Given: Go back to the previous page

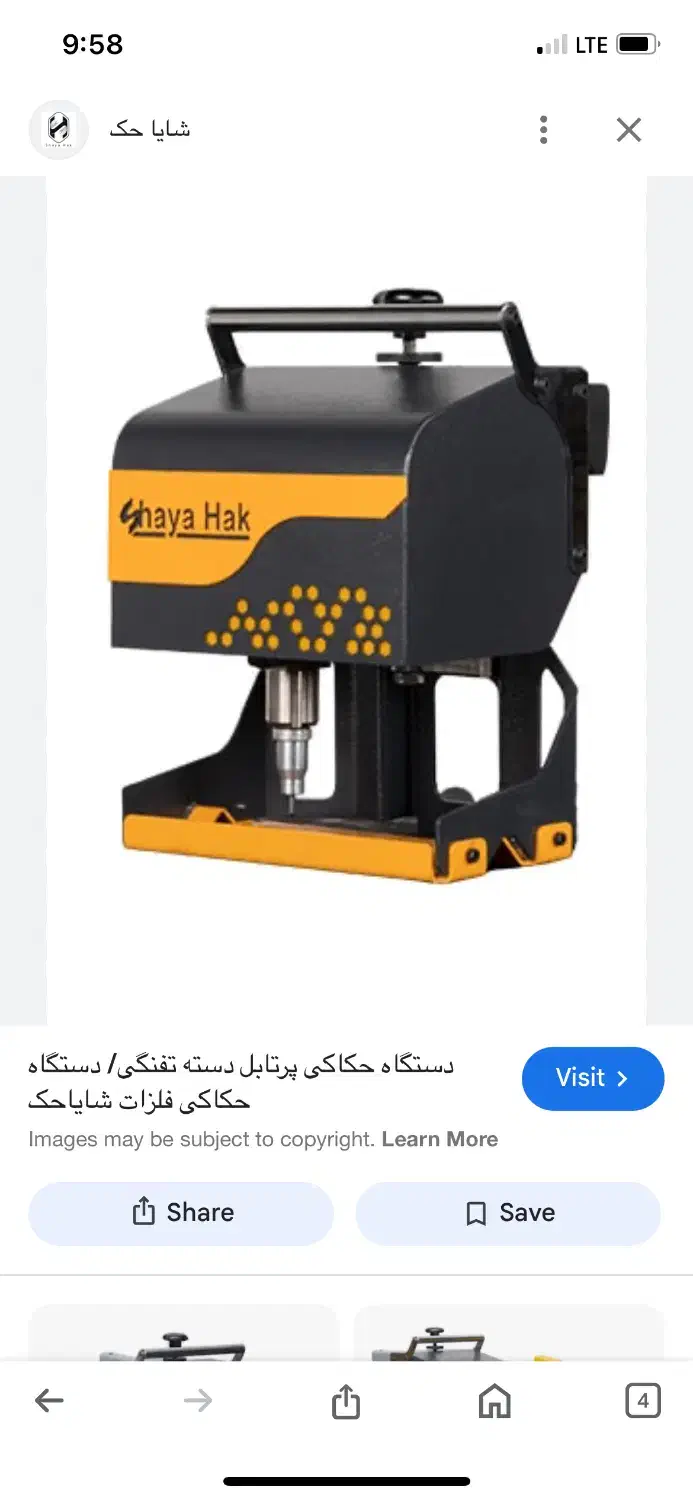Looking at the screenshot, I should (49, 1401).
